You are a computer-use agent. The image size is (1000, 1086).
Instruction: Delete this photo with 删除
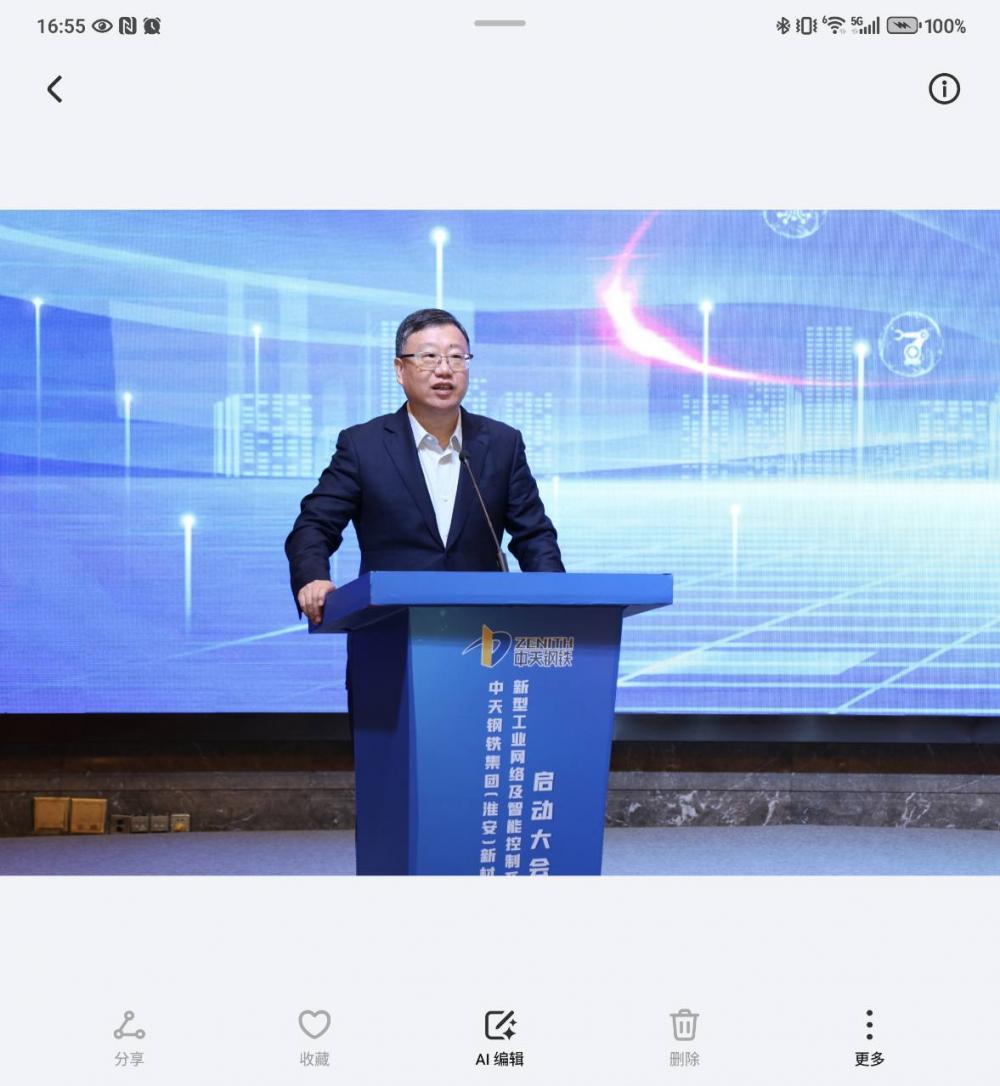[684, 1036]
